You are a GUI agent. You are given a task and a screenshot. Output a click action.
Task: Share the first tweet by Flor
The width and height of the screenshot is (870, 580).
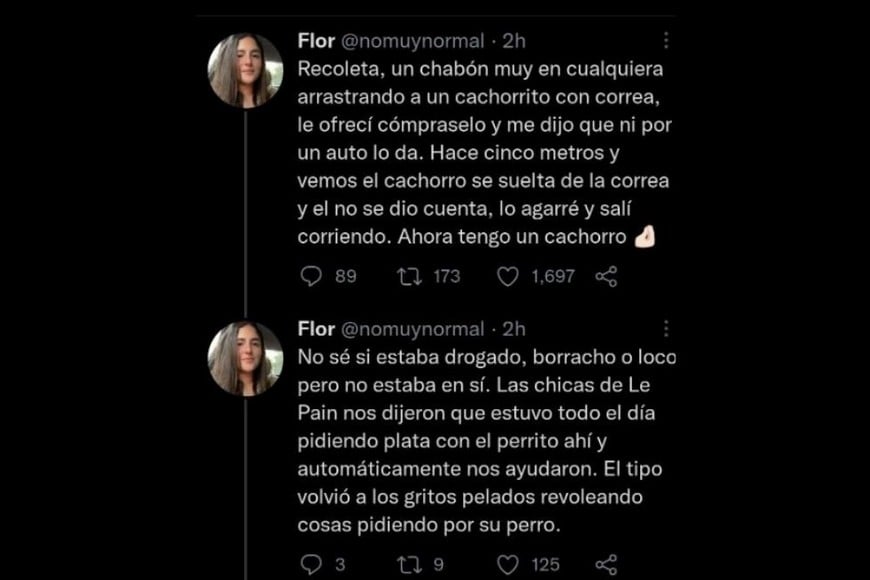pyautogui.click(x=606, y=276)
